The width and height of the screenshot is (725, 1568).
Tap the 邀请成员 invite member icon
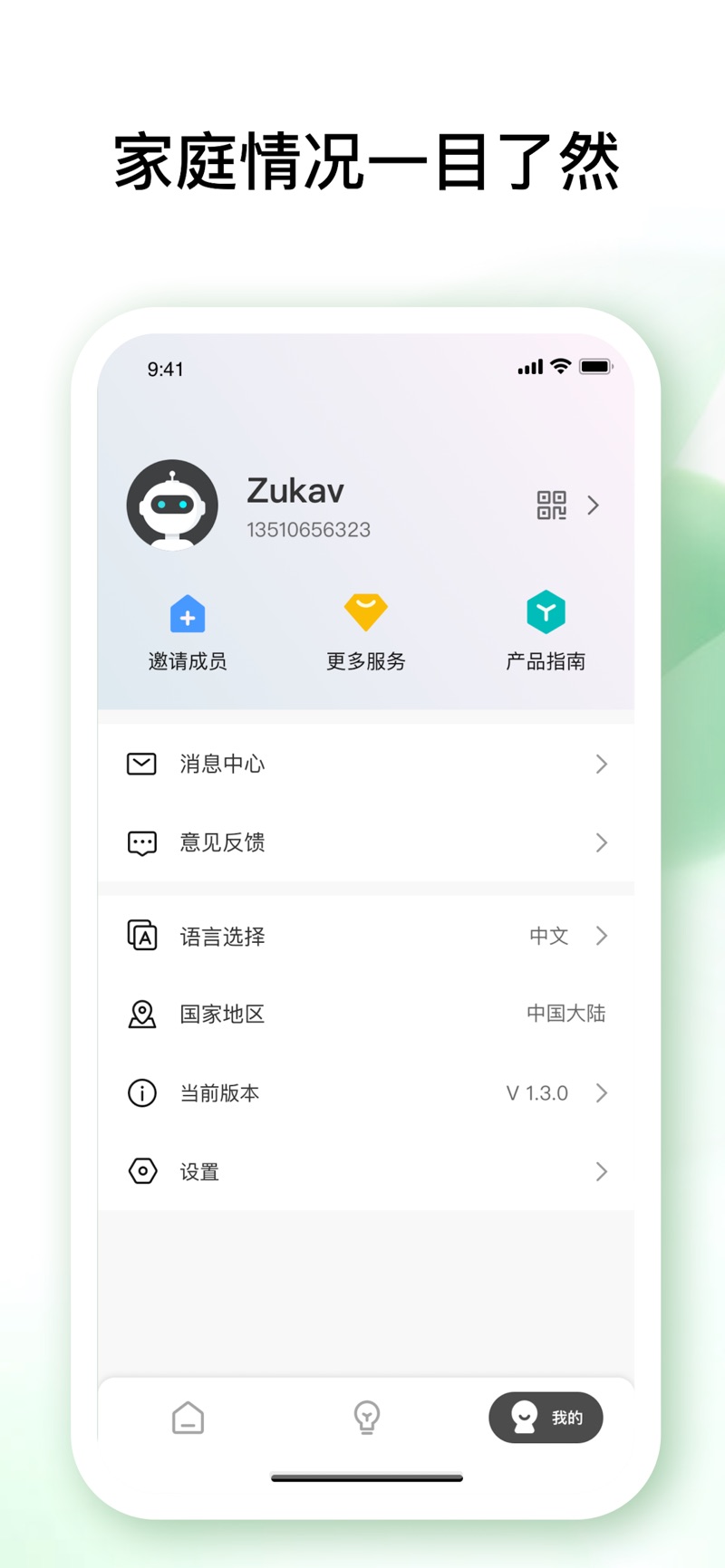(x=187, y=614)
